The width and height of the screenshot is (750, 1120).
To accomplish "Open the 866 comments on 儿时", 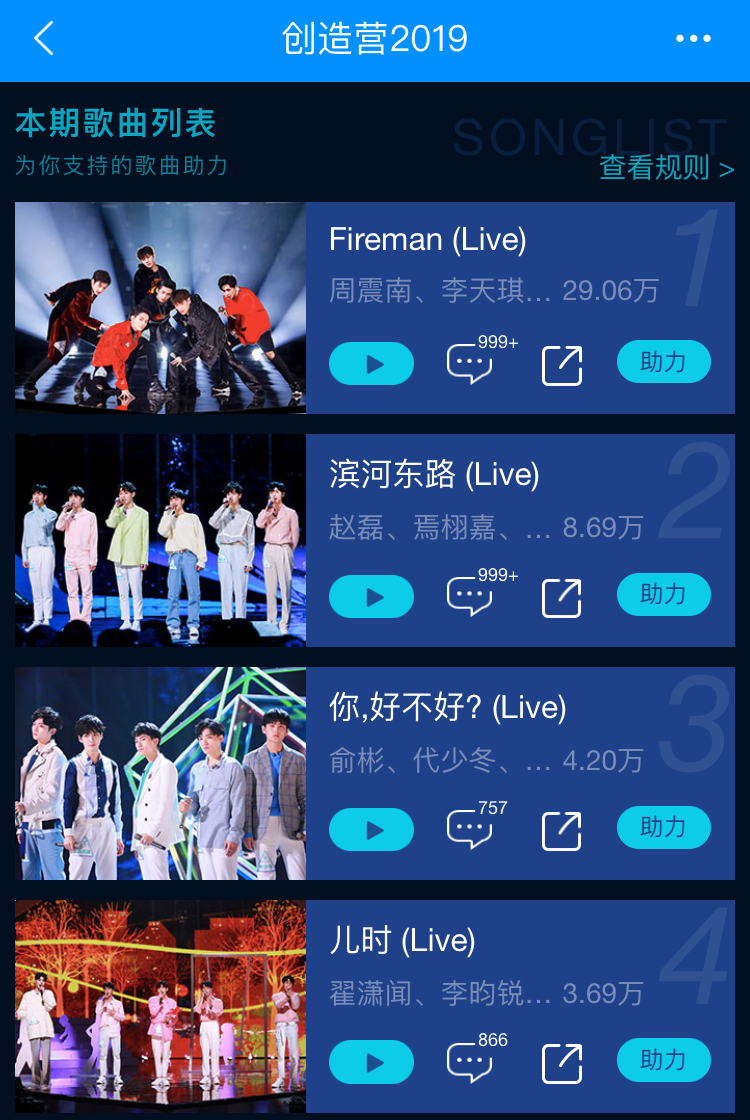I will [470, 1063].
